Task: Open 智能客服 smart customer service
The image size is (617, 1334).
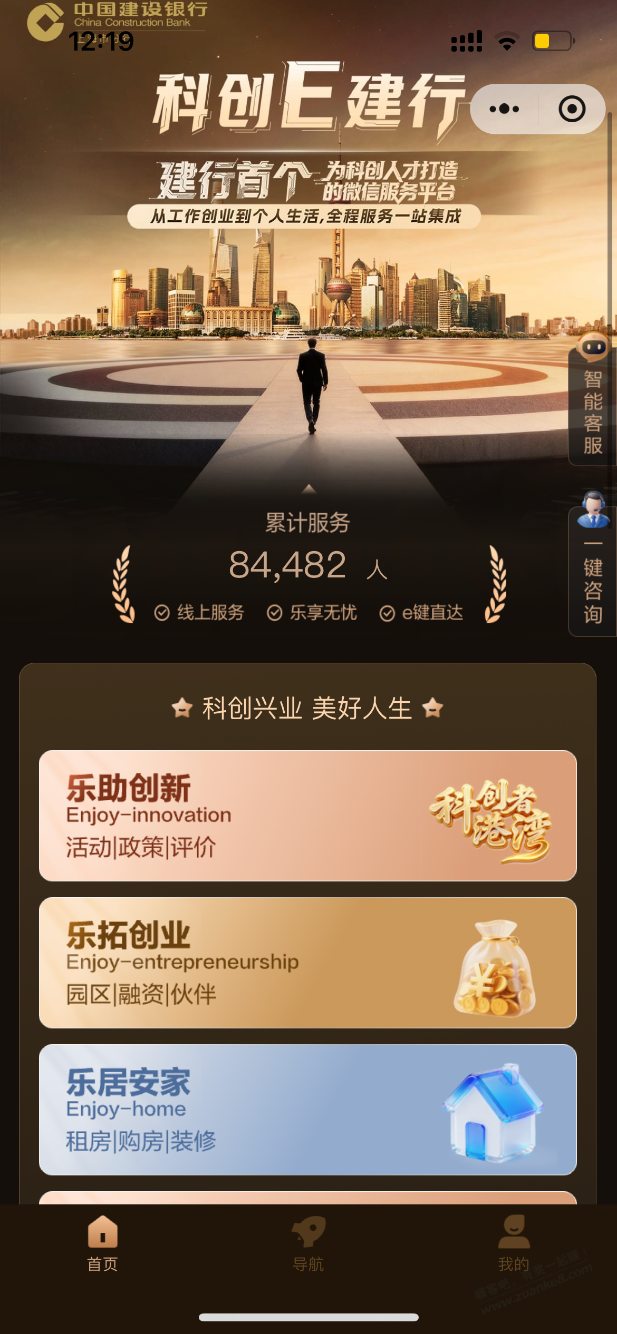Action: [593, 400]
